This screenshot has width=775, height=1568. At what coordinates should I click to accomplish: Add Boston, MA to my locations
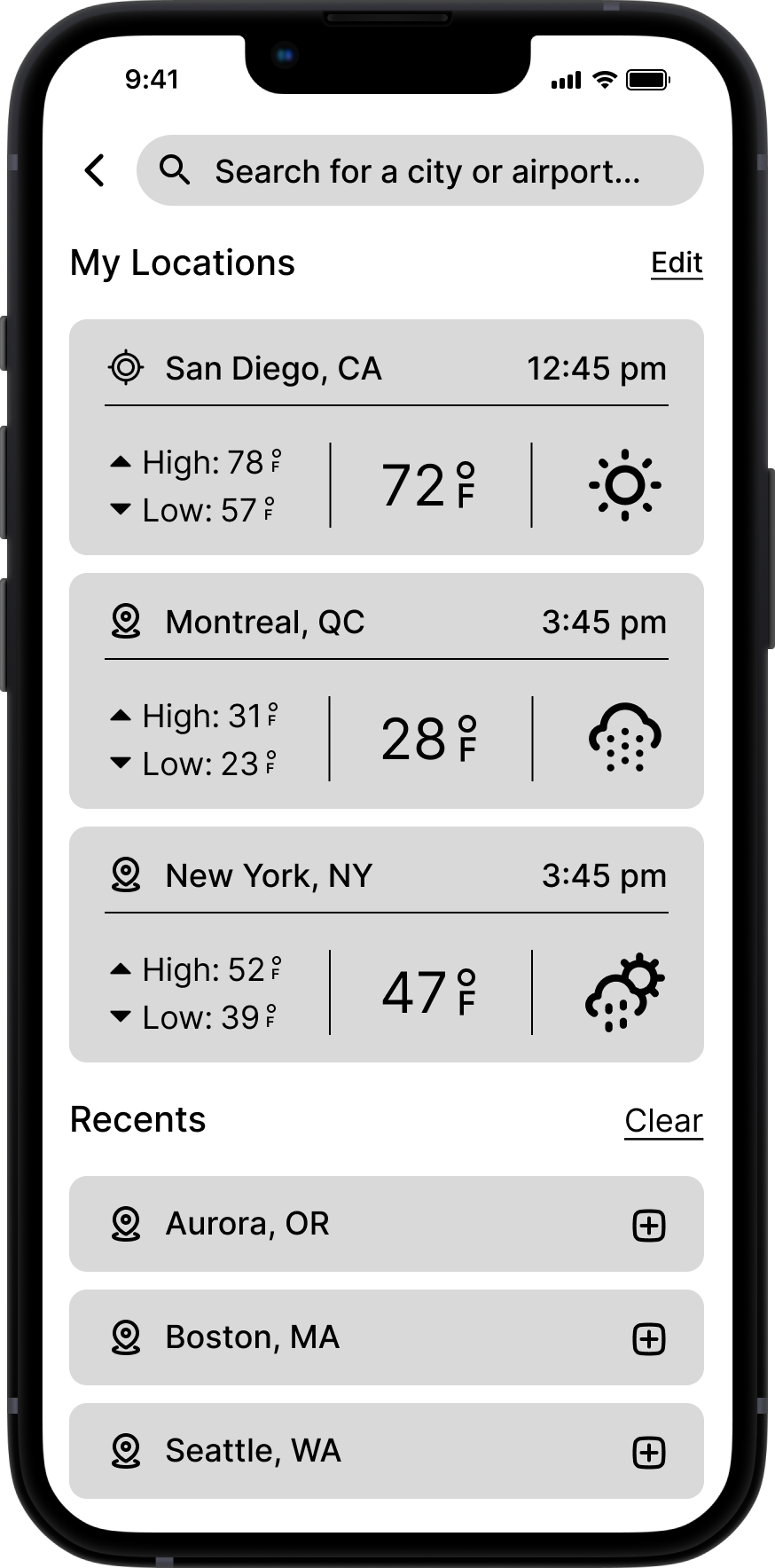648,1339
